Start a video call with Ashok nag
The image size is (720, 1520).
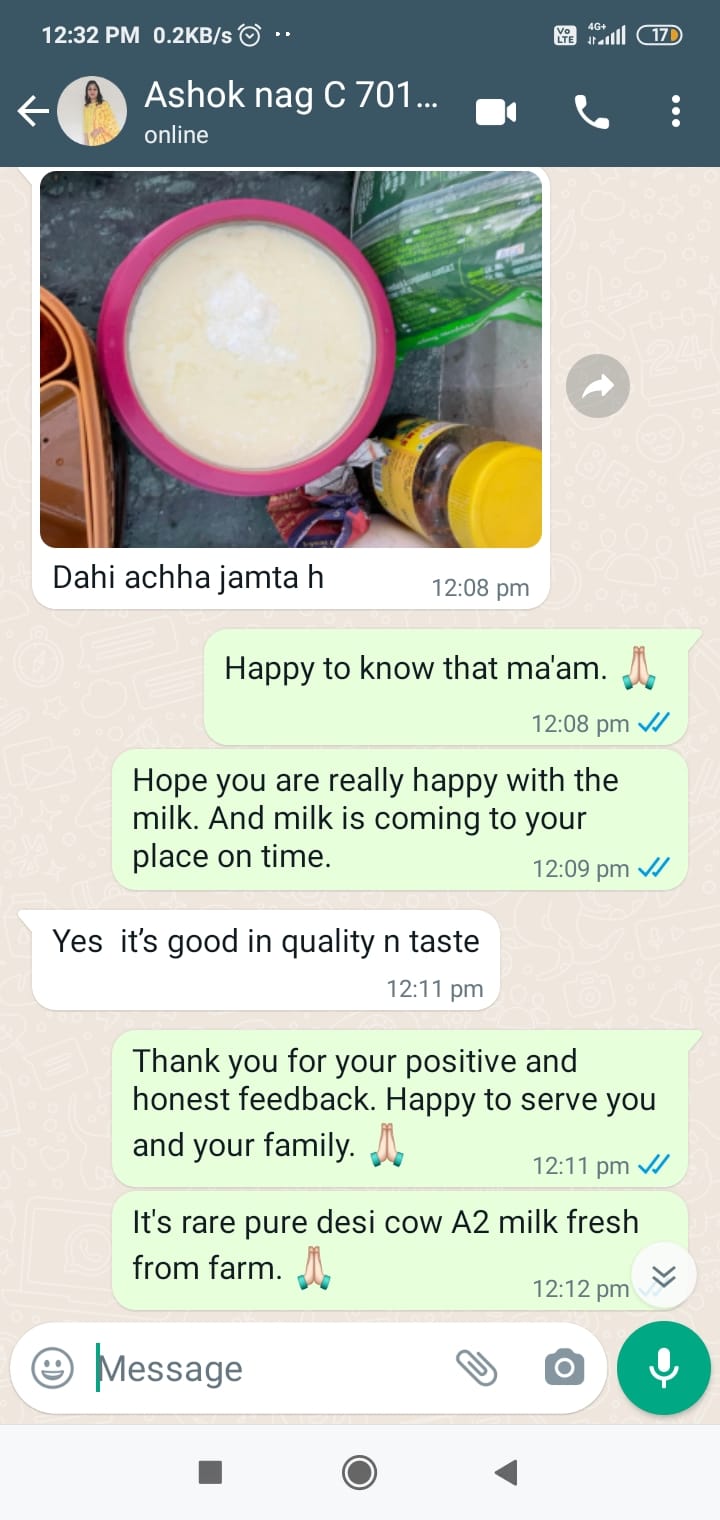coord(495,112)
